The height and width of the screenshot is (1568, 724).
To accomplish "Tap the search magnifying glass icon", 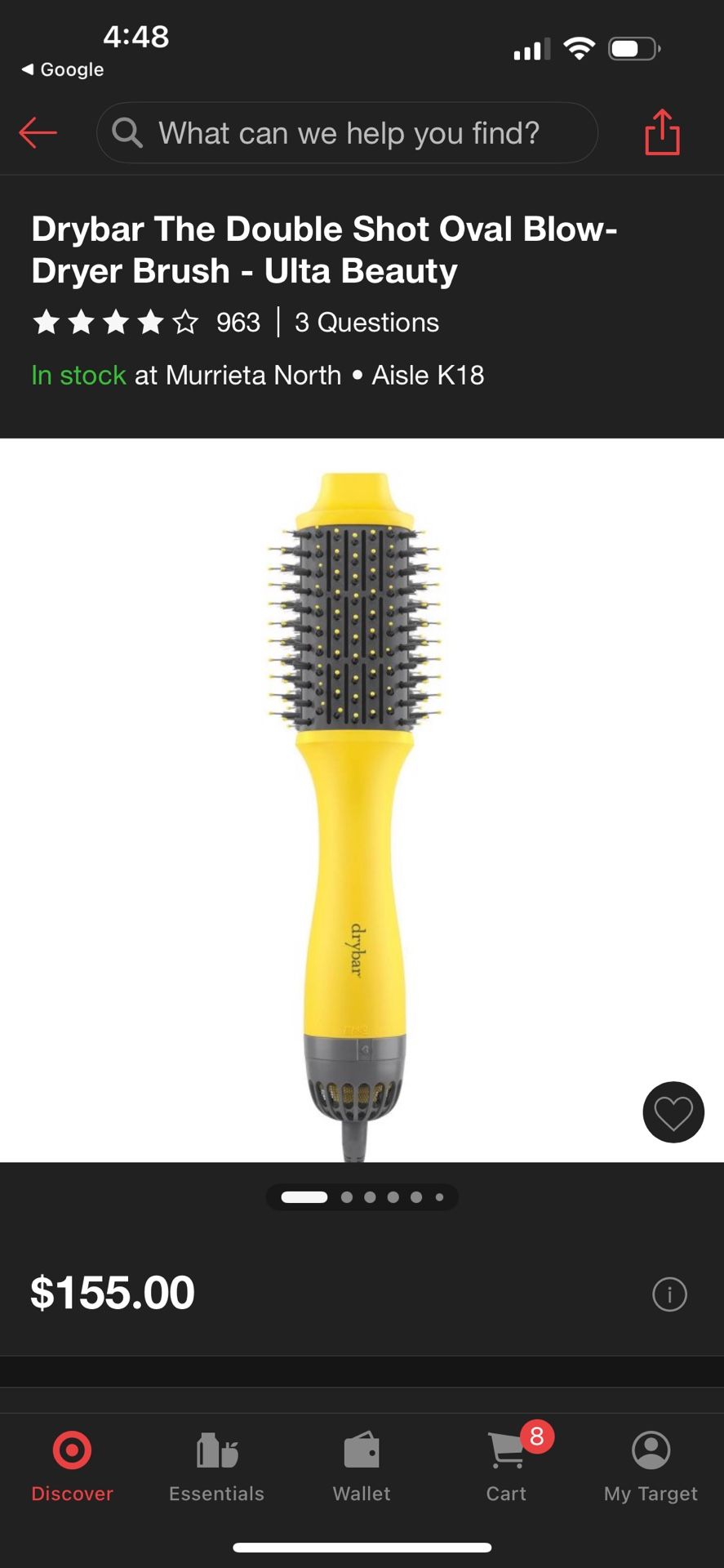I will point(127,132).
